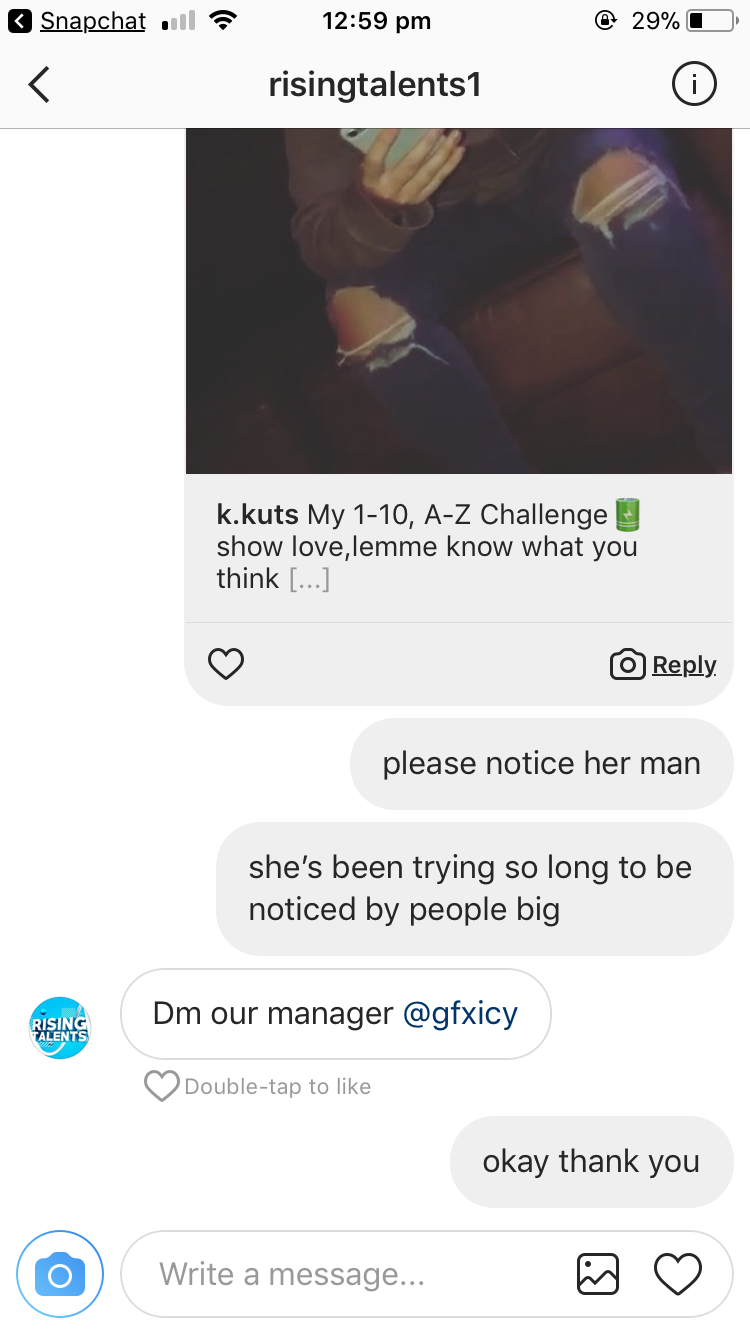Screen dimensions: 750x1334
Task: Open conversation info for risingtalents1
Action: coord(694,85)
